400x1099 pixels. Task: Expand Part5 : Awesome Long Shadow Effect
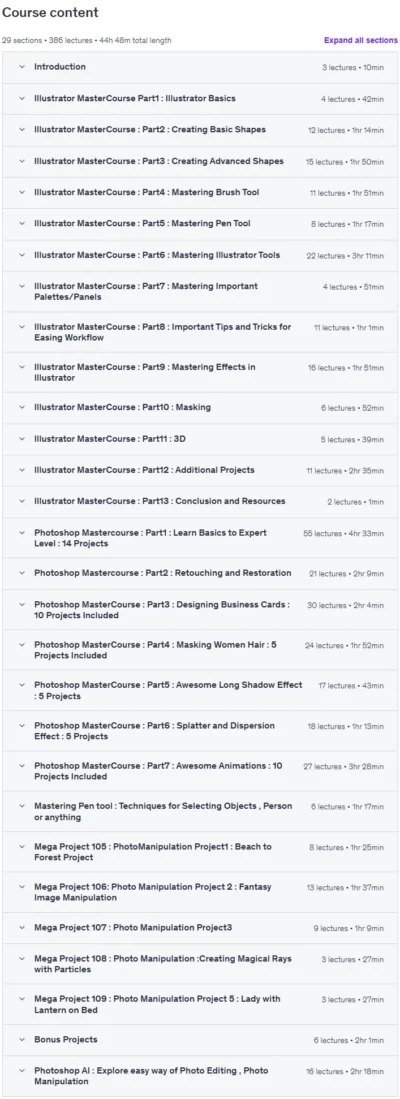pyautogui.click(x=200, y=690)
